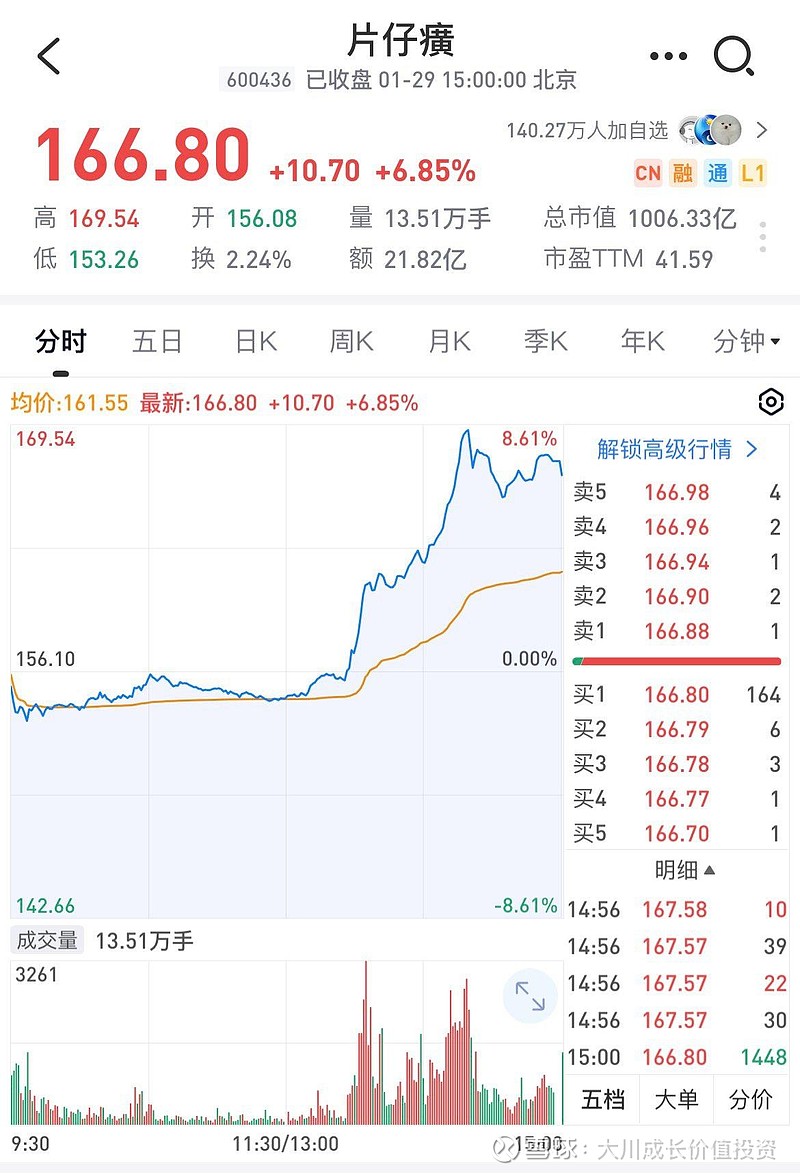The height and width of the screenshot is (1174, 800).
Task: Click the 融 margin trading badge
Action: [x=682, y=173]
